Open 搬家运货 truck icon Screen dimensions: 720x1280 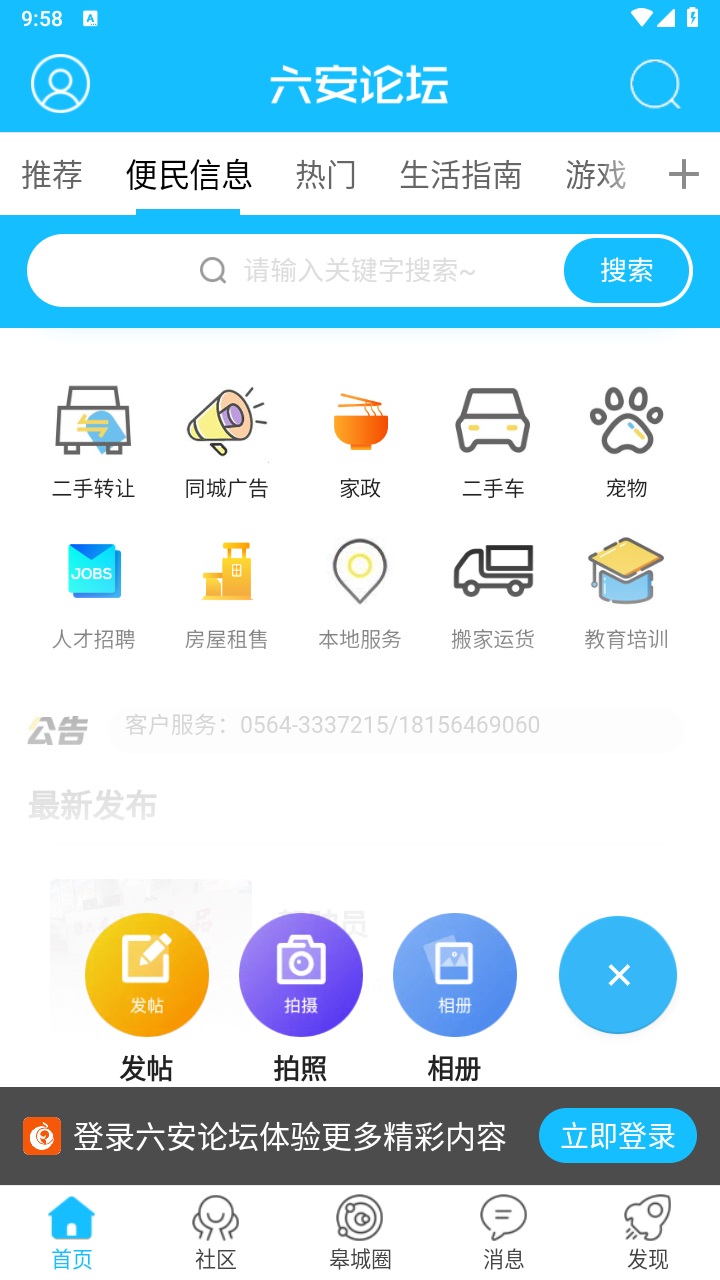click(x=493, y=570)
